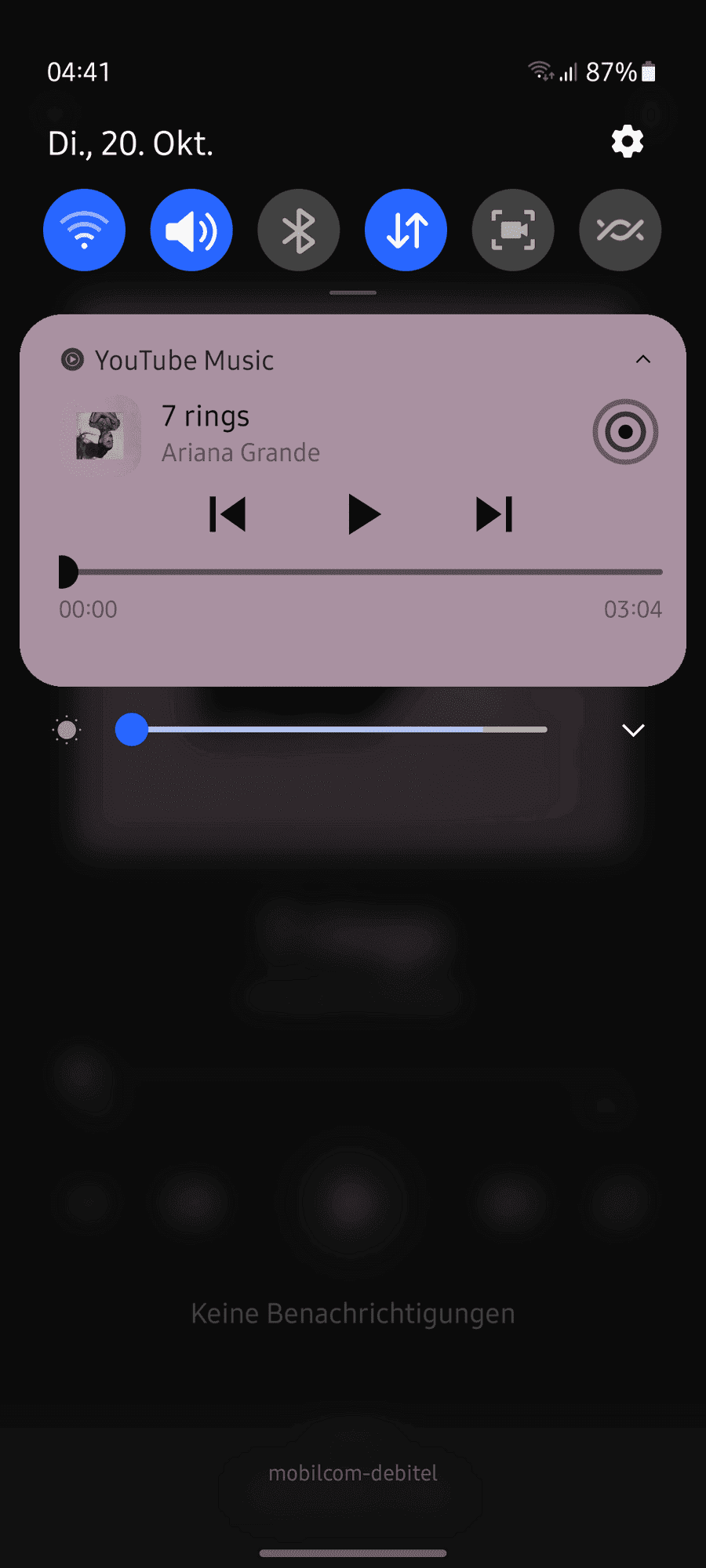Play the song 7 rings
This screenshot has height=1568, width=706.
pyautogui.click(x=363, y=514)
